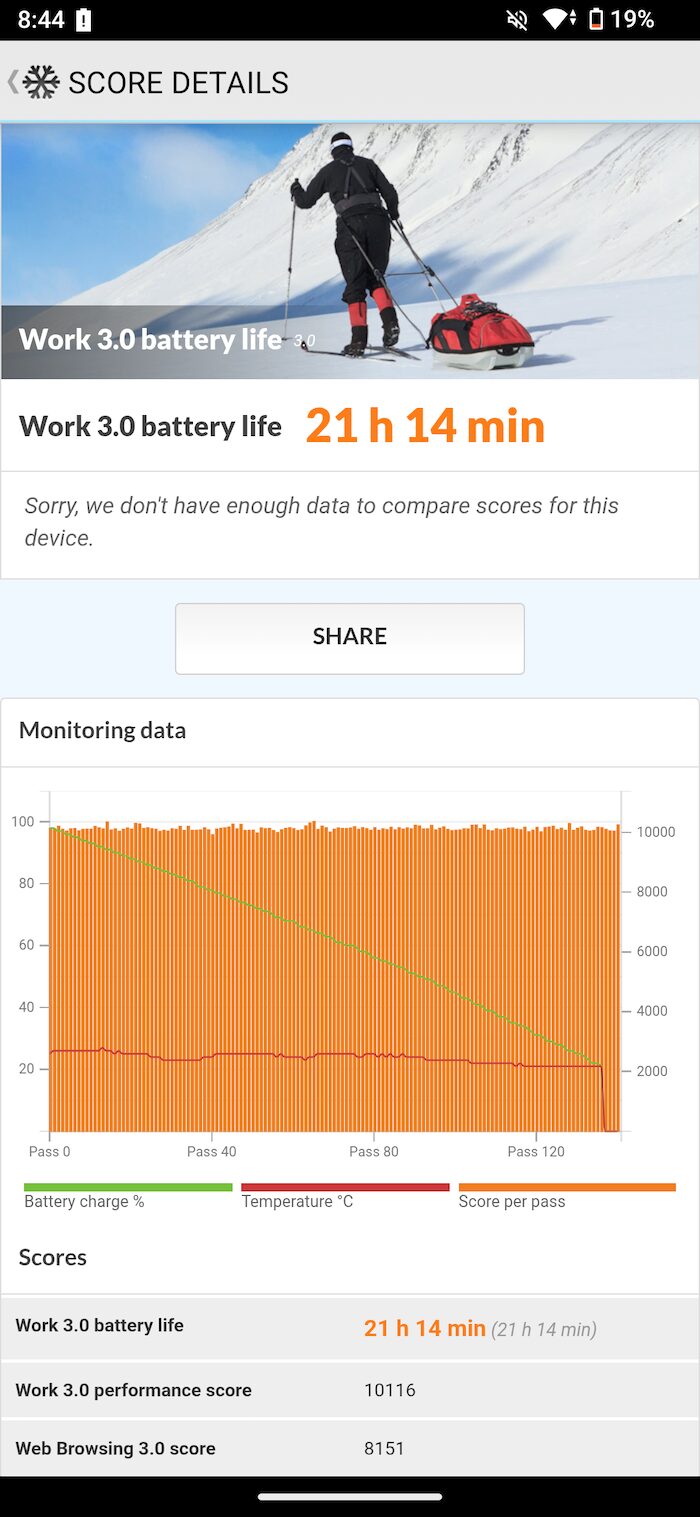Go back from Score Details
The image size is (700, 1517).
[14, 82]
